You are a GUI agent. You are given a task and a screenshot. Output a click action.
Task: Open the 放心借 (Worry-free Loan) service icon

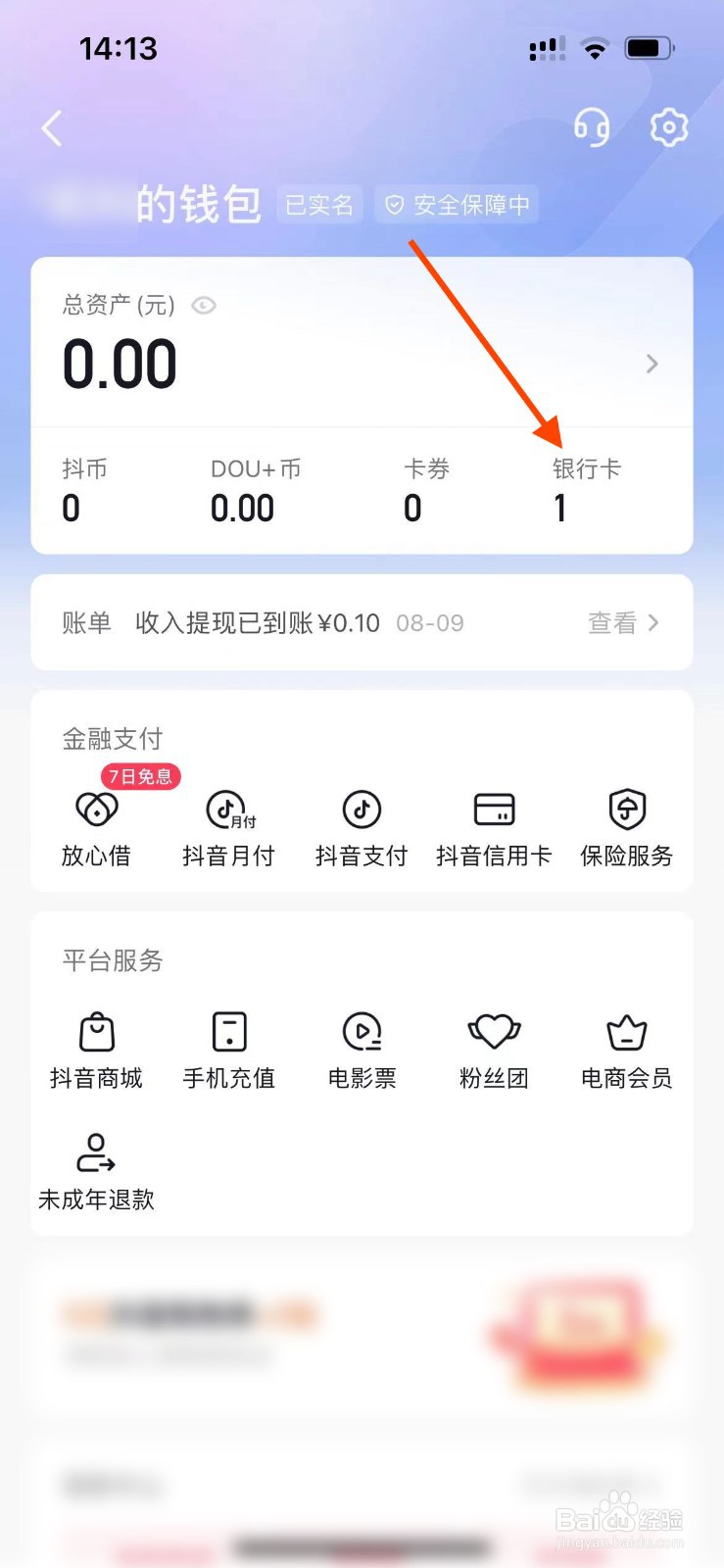(95, 823)
